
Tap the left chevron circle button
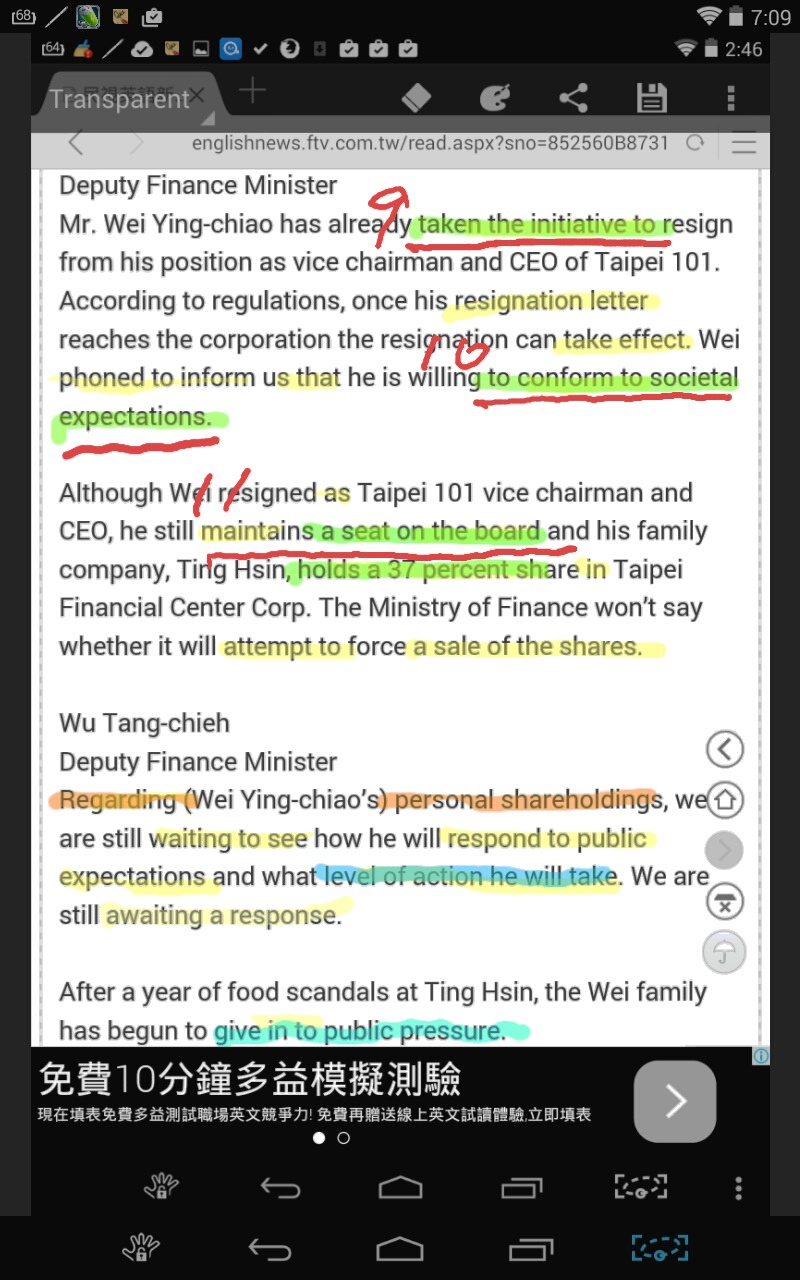pos(725,748)
